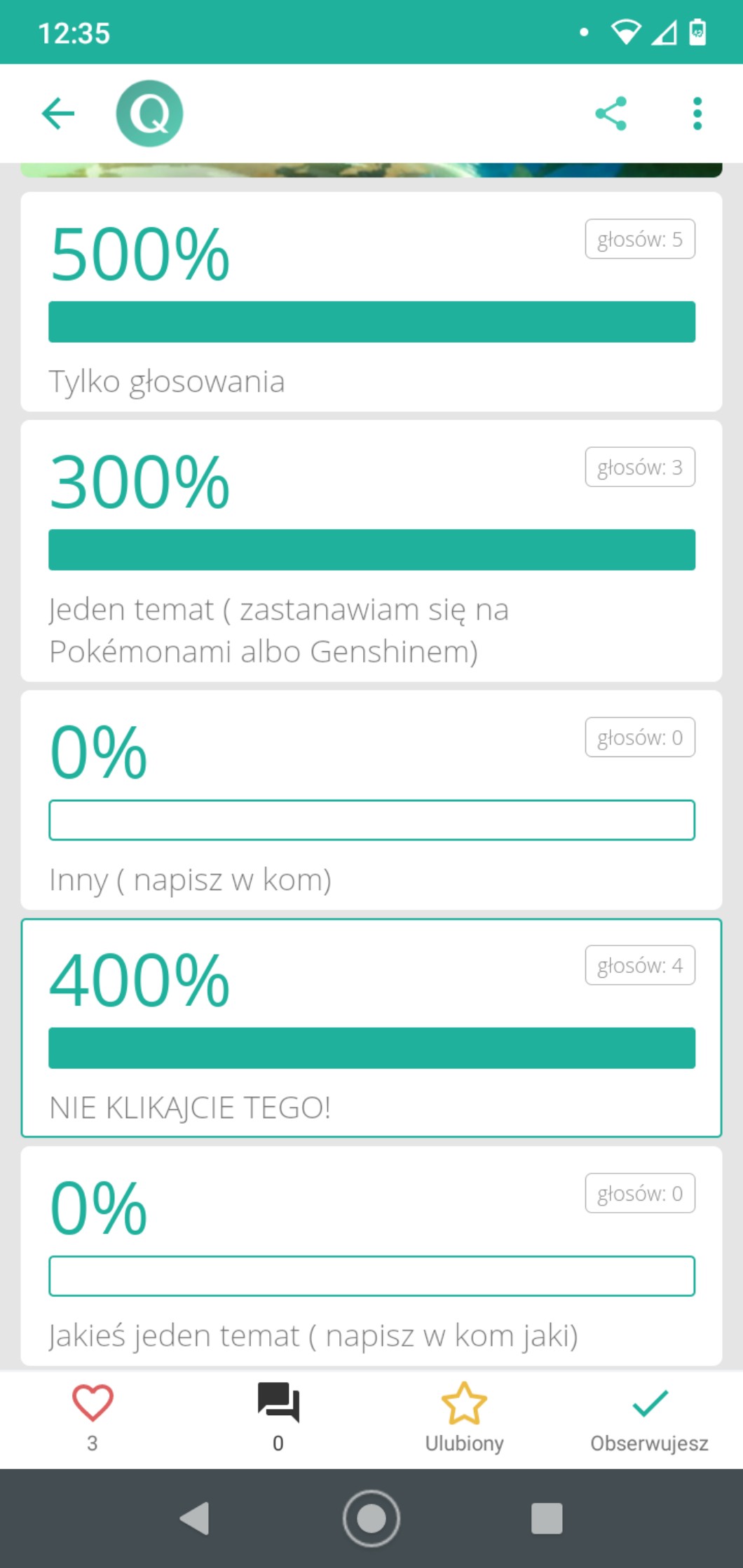This screenshot has width=743, height=1568.
Task: Open the three-dot overflow menu
Action: pos(697,114)
